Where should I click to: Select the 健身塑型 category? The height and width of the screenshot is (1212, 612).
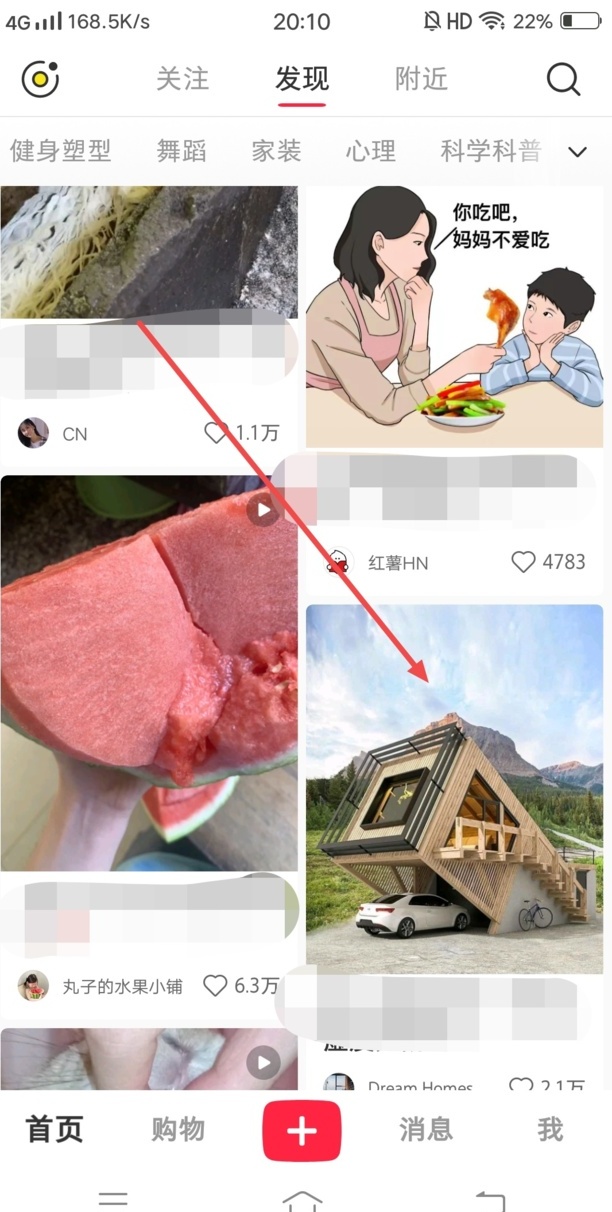[x=61, y=151]
